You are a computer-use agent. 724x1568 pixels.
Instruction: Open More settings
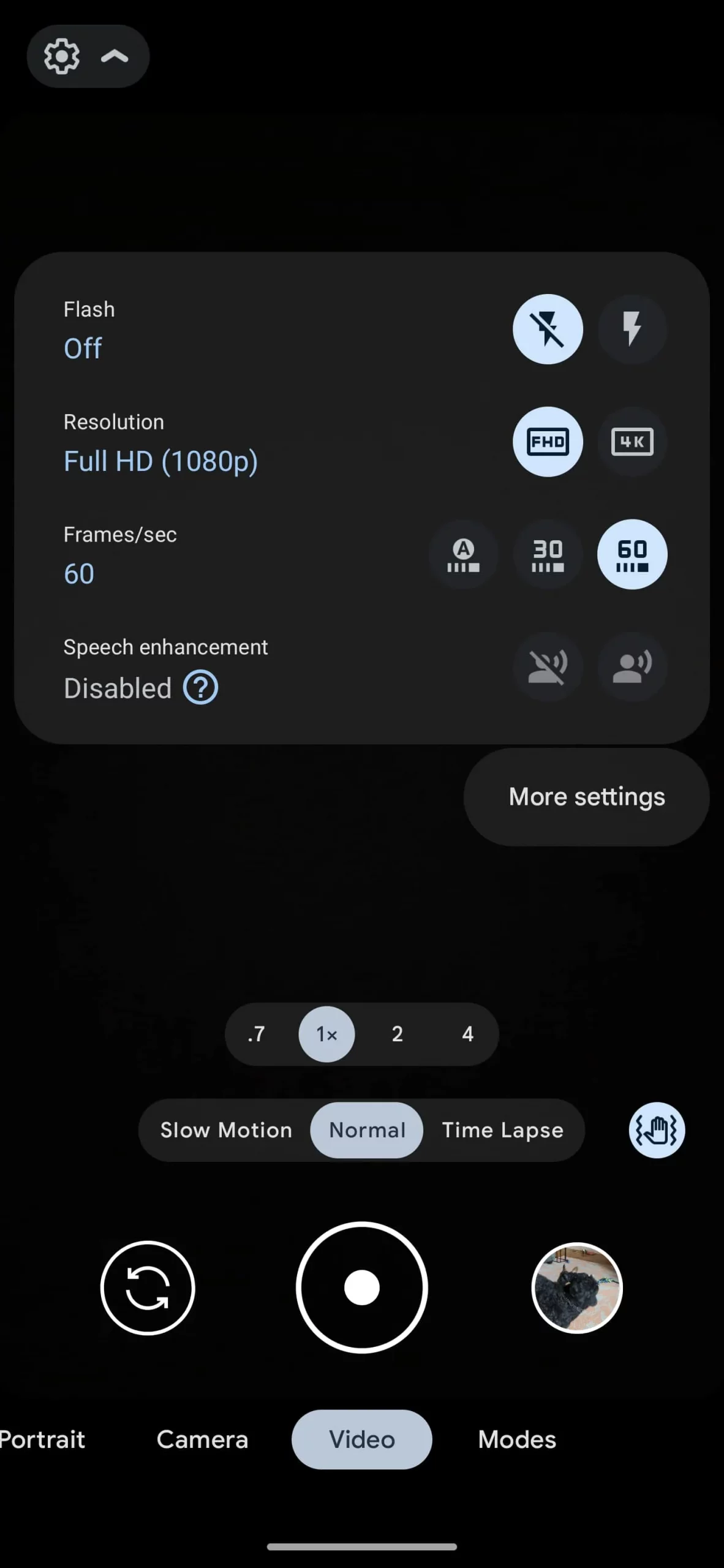(x=586, y=797)
